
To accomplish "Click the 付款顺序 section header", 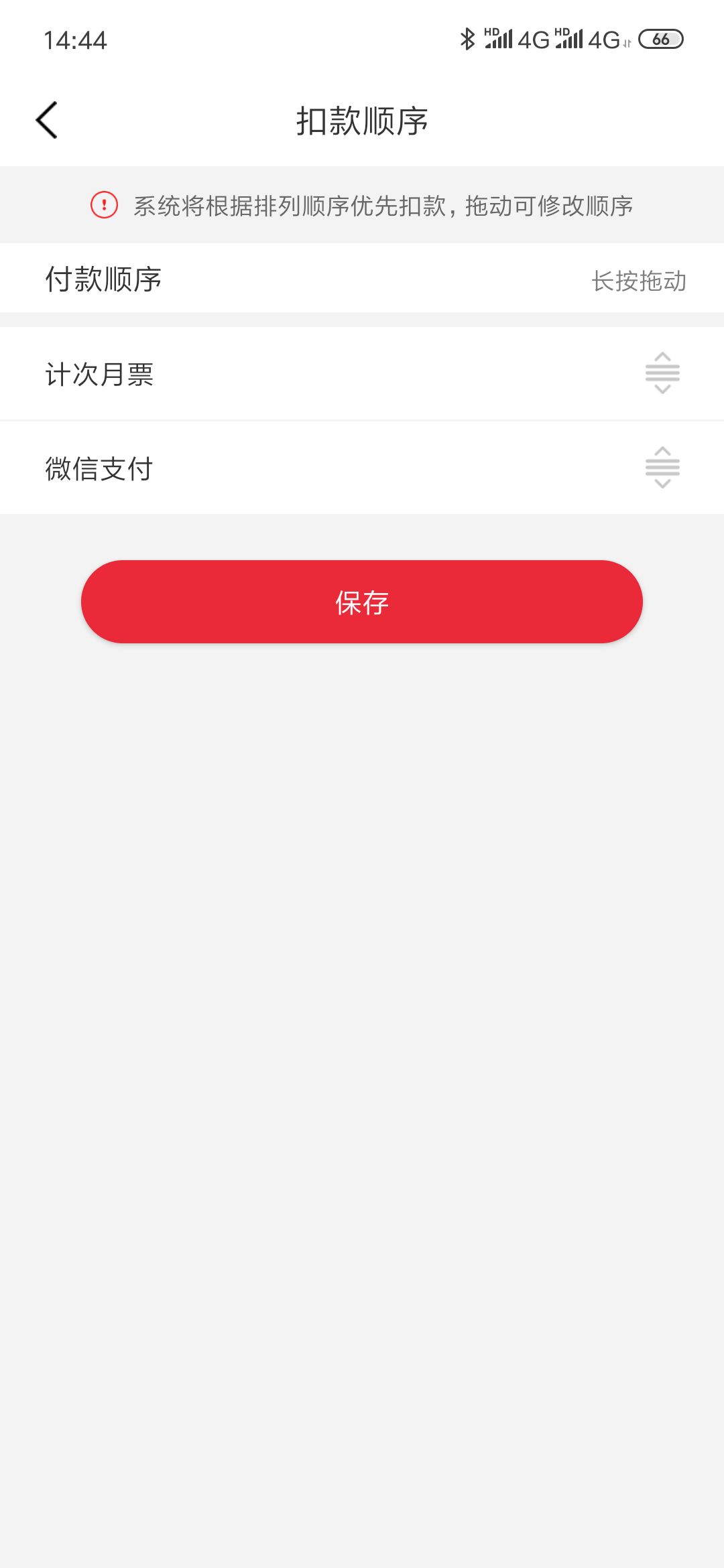I will click(x=104, y=279).
